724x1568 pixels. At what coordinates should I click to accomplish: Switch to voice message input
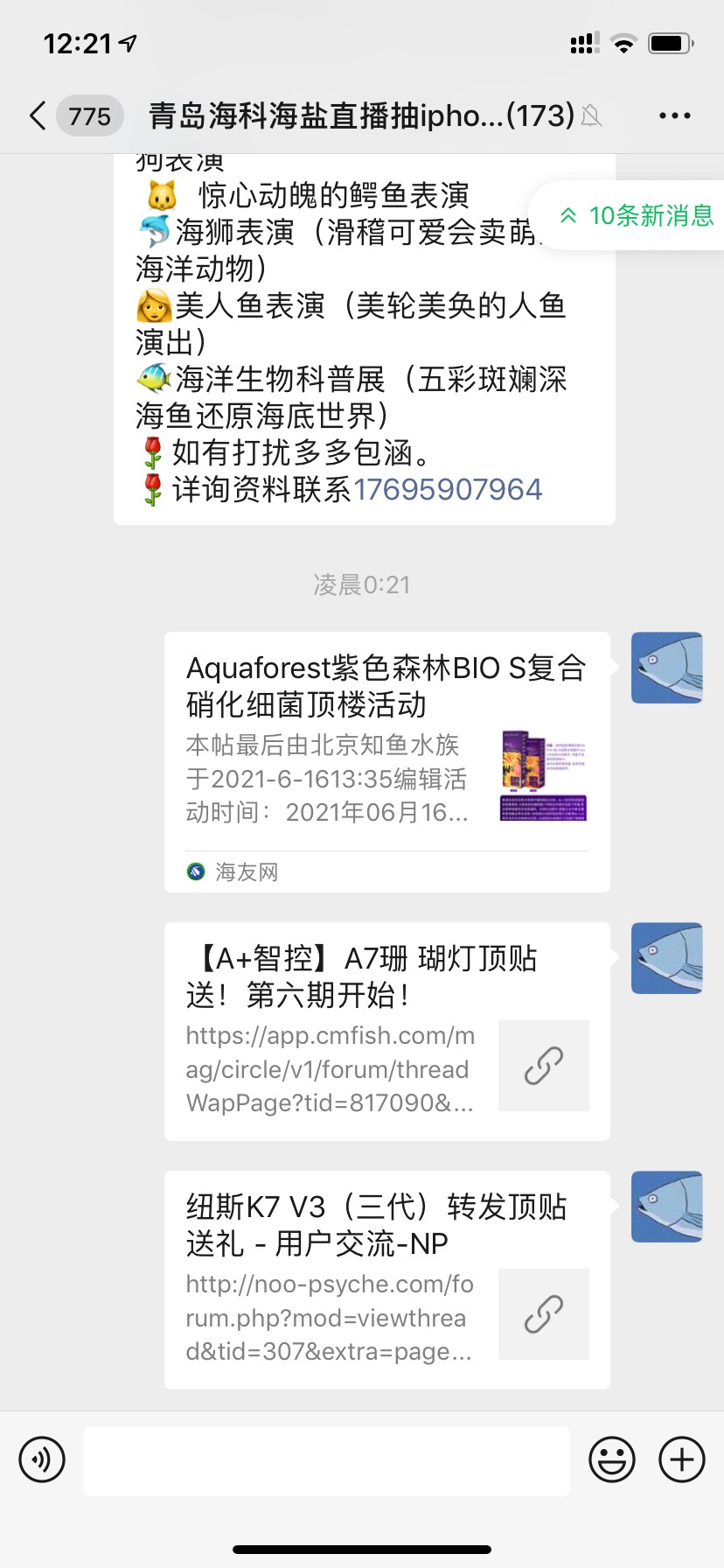[x=42, y=1459]
